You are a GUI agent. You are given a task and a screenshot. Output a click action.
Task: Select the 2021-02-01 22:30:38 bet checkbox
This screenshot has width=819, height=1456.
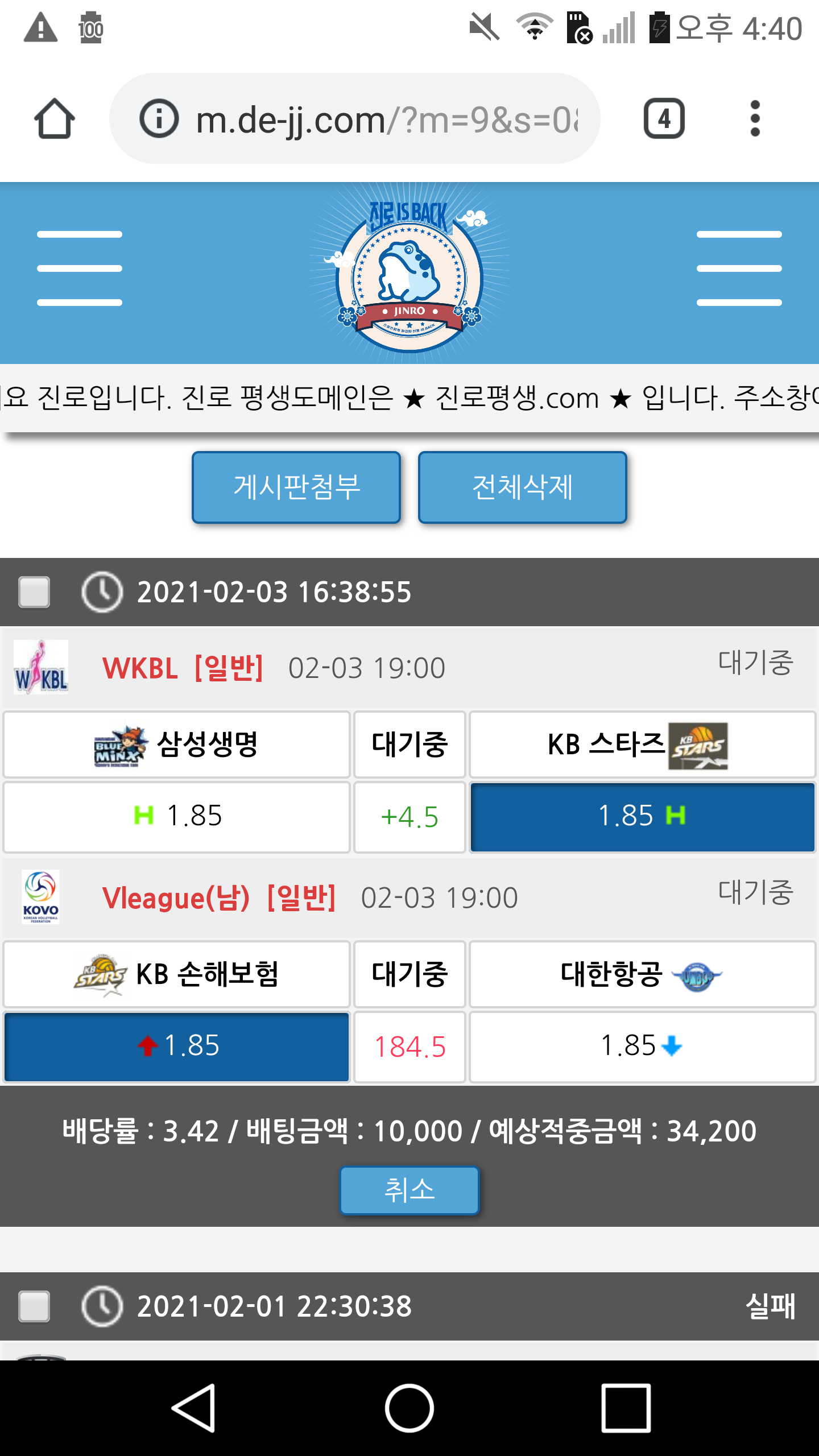pyautogui.click(x=34, y=1306)
